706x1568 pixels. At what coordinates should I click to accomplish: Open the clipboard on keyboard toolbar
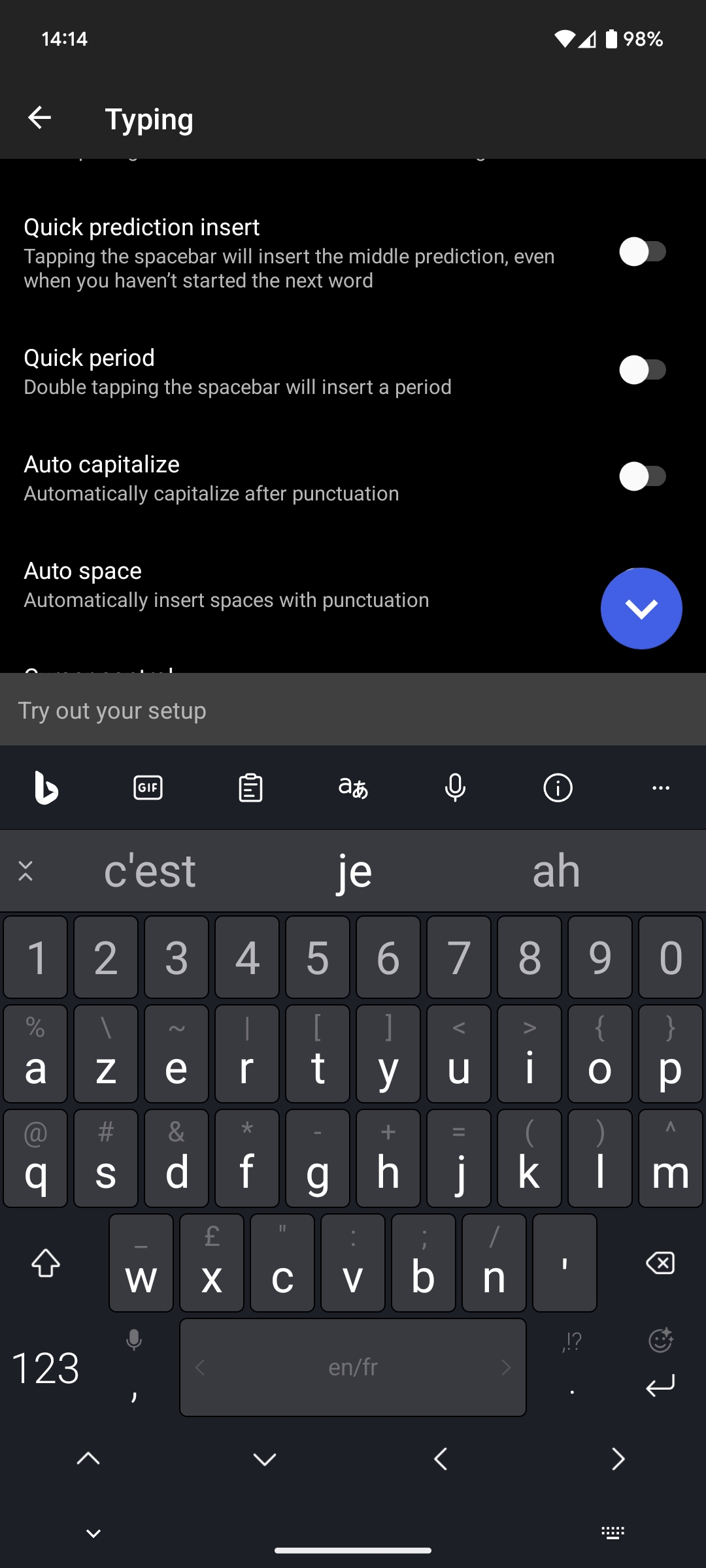pyautogui.click(x=250, y=788)
